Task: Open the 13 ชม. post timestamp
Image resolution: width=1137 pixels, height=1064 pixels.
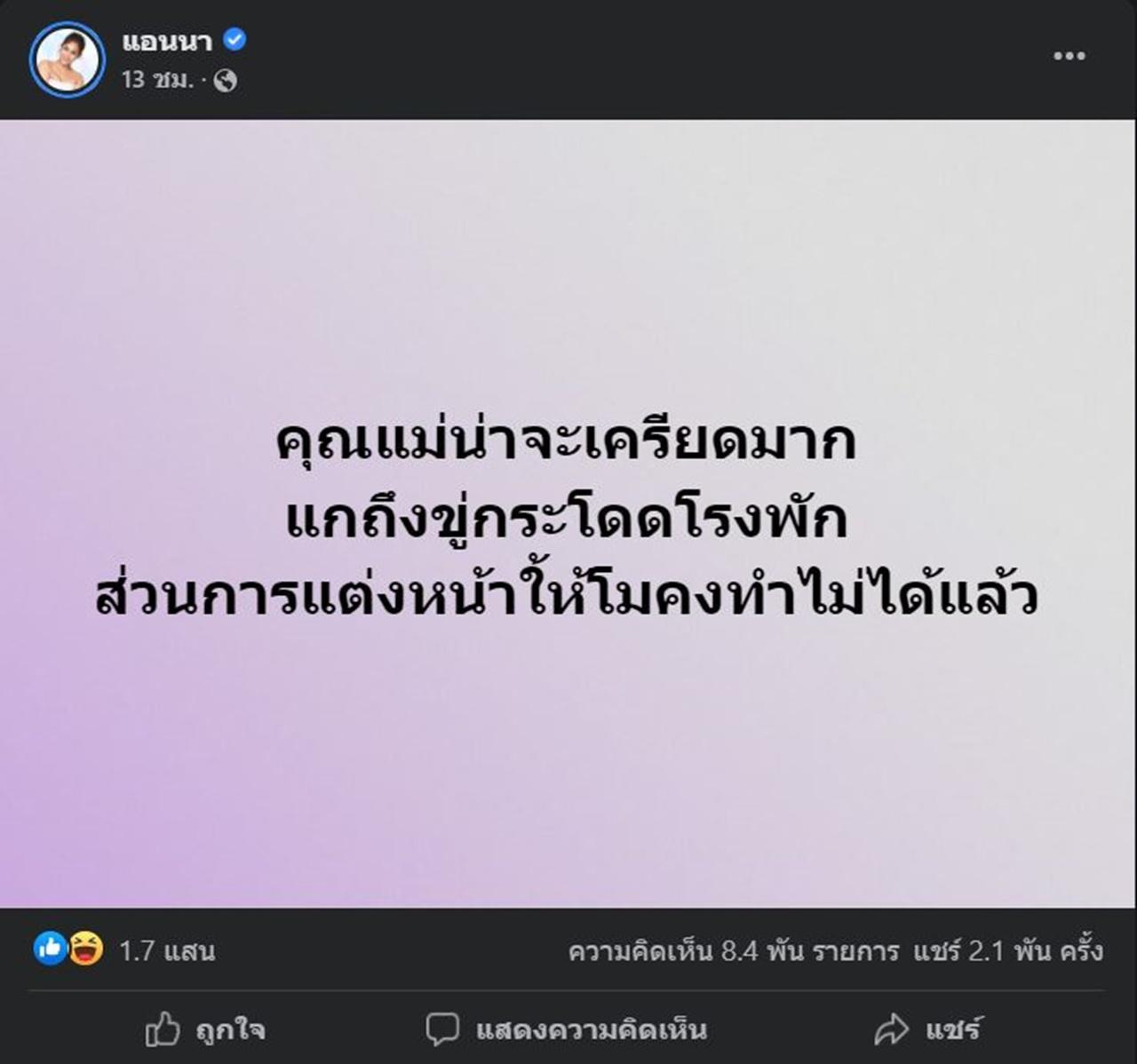Action: [156, 80]
